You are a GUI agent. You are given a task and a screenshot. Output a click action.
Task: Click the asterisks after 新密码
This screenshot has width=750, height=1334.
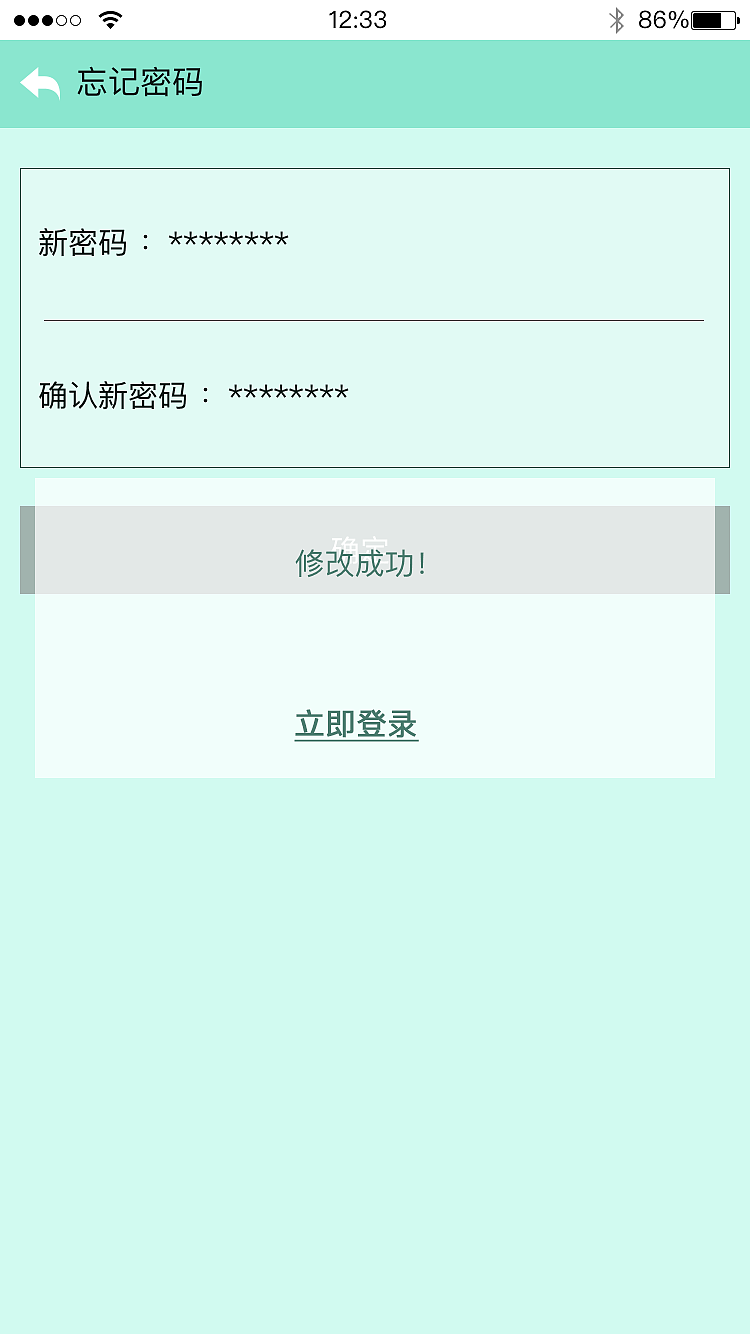228,238
